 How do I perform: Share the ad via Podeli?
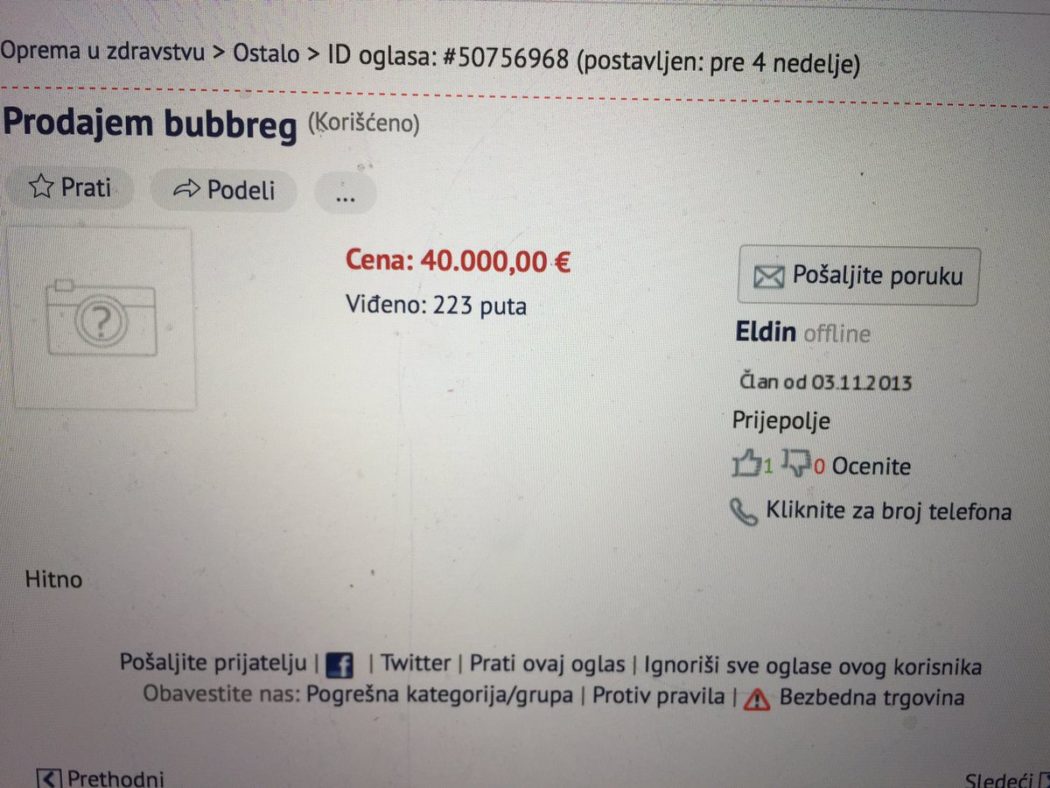point(224,190)
